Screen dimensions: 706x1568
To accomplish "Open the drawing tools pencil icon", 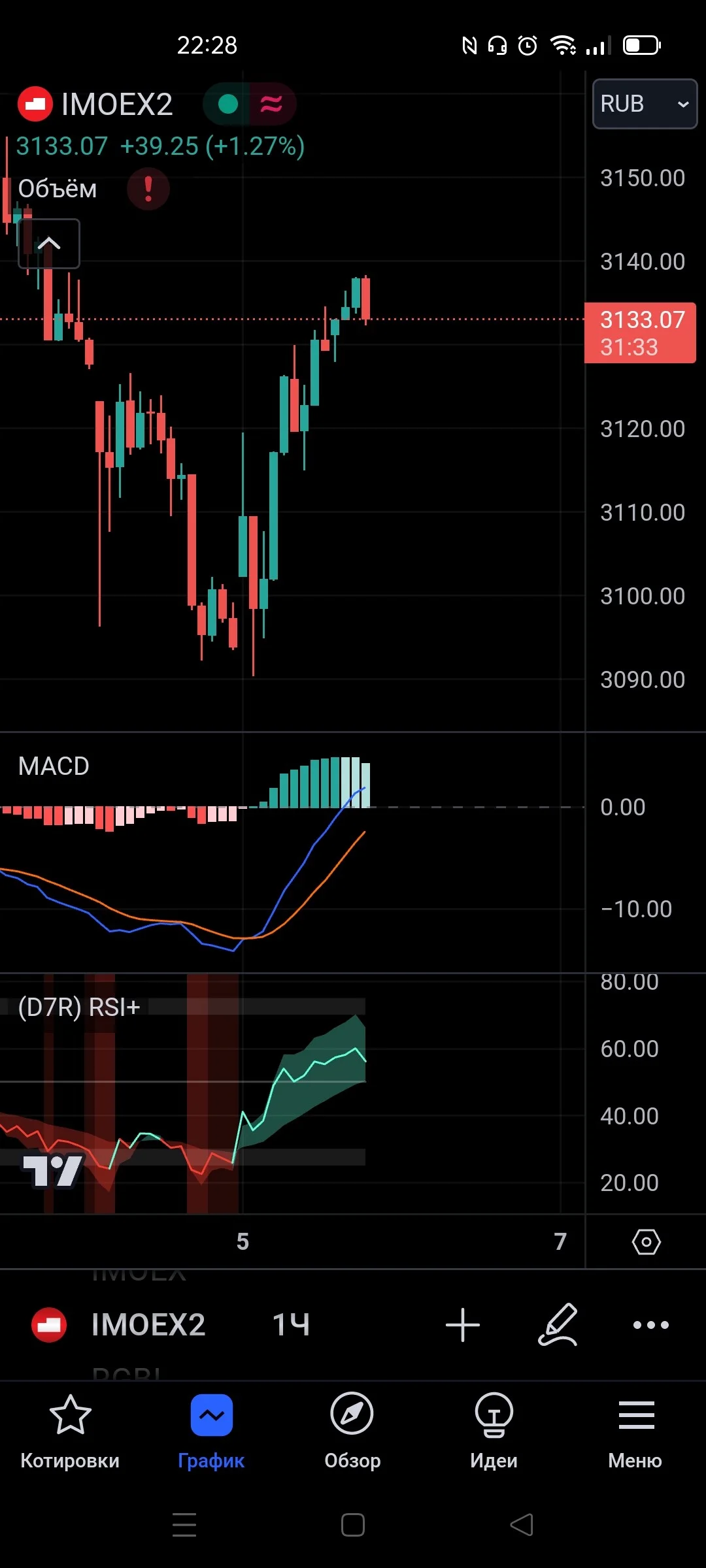I will coord(558,1324).
